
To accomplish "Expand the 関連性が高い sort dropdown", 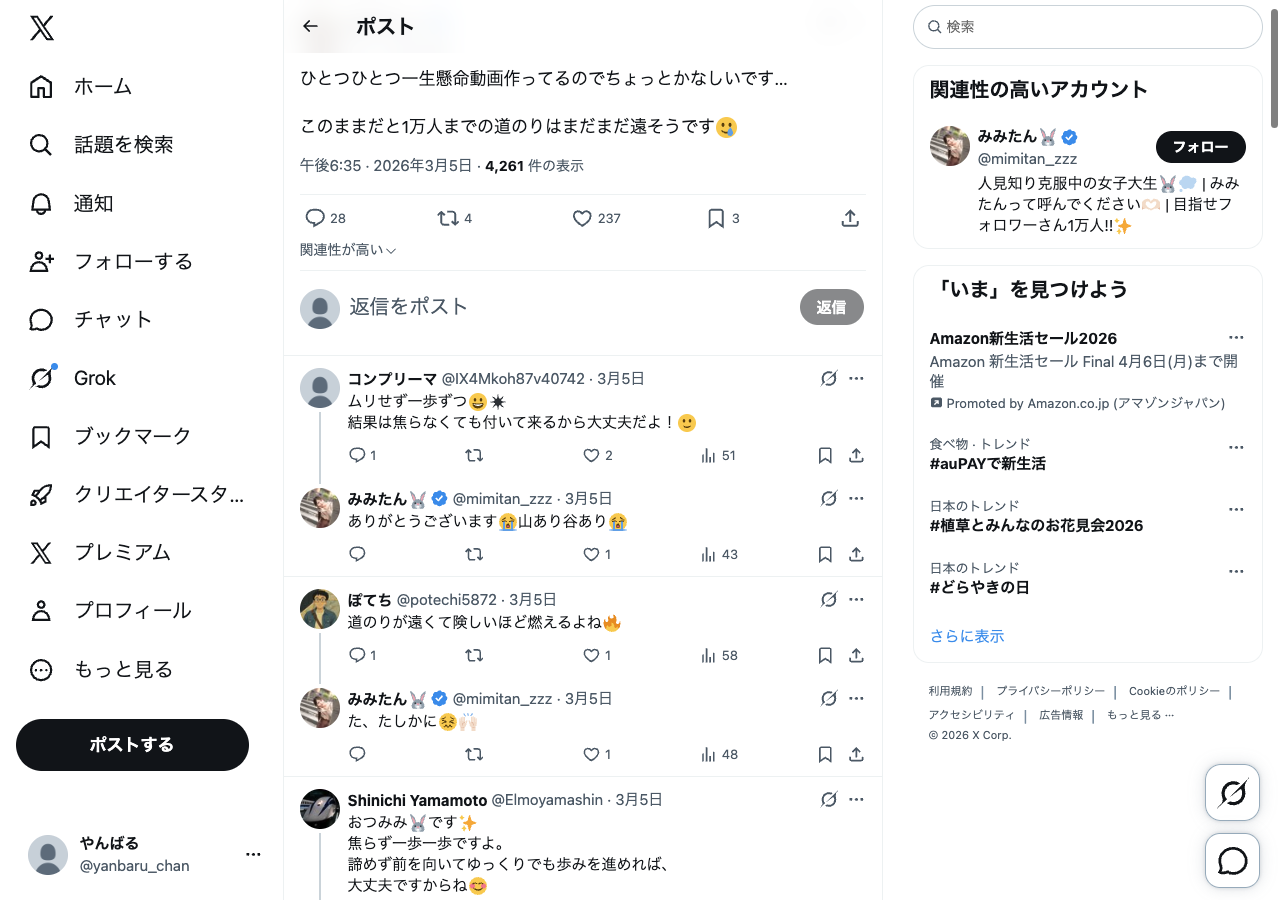I will pos(348,250).
